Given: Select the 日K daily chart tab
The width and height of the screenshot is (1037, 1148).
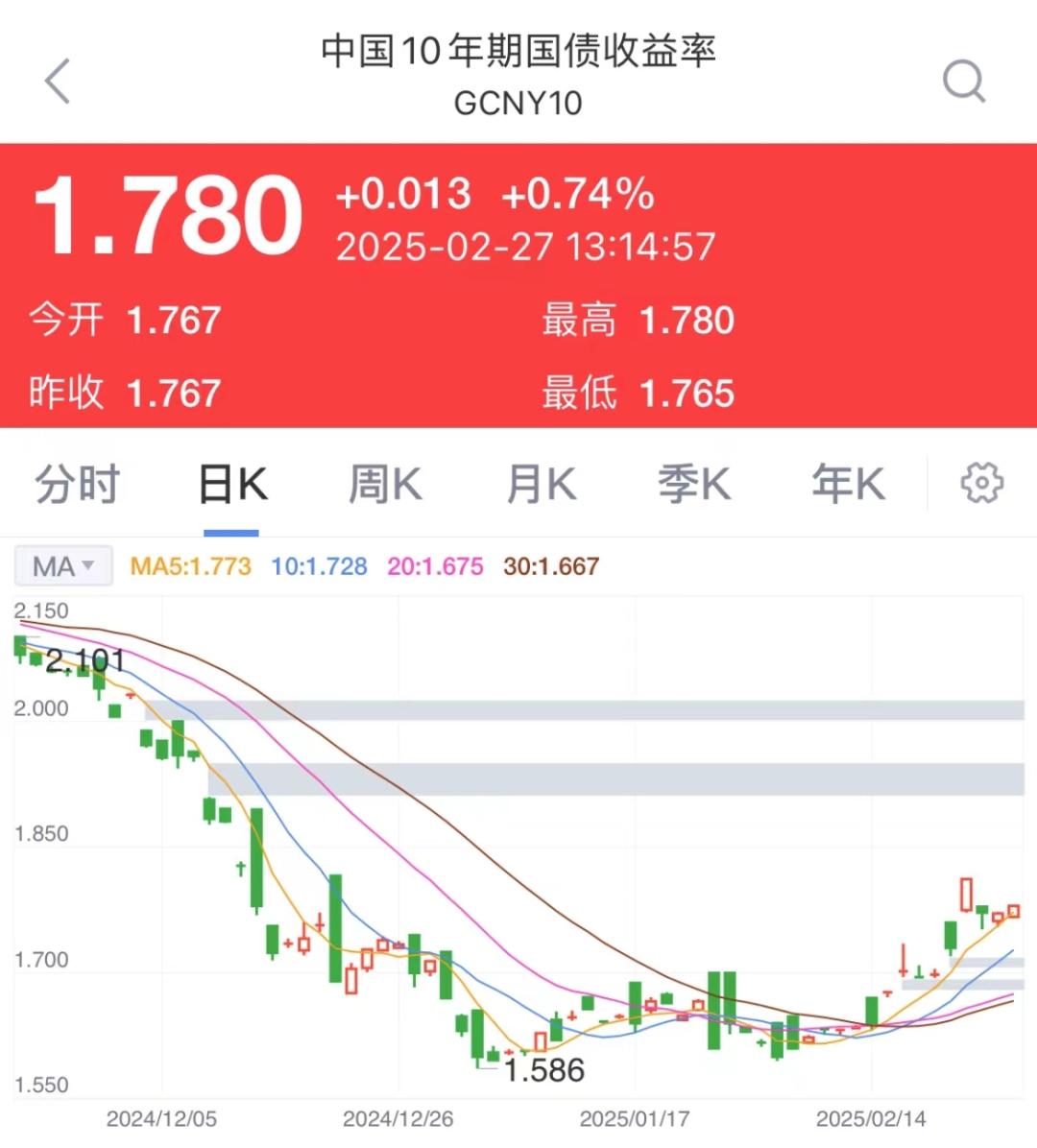Looking at the screenshot, I should tap(232, 484).
